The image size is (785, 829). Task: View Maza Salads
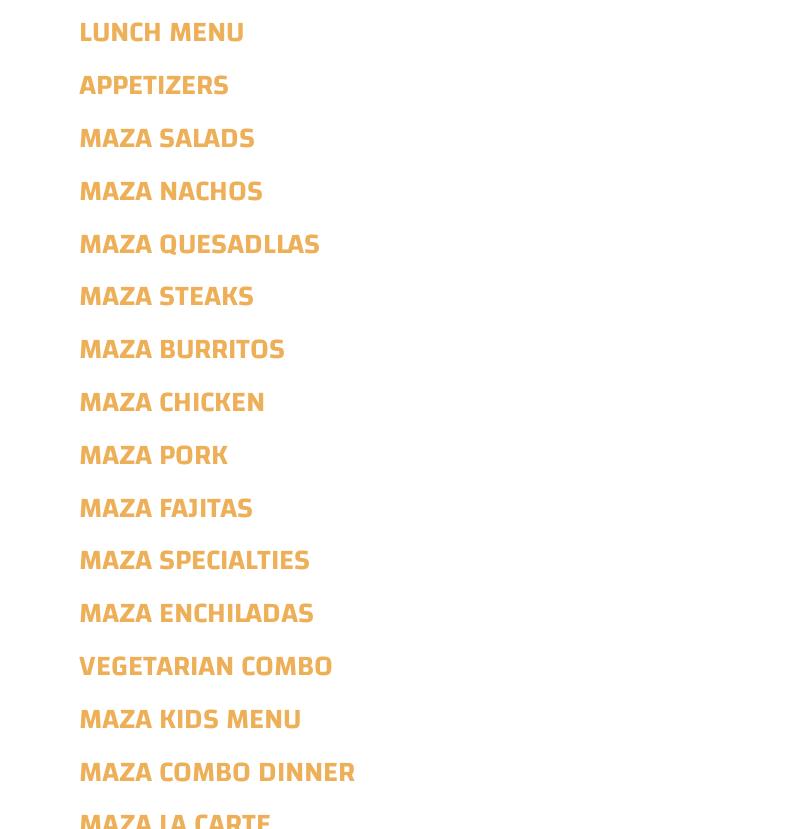tap(167, 139)
